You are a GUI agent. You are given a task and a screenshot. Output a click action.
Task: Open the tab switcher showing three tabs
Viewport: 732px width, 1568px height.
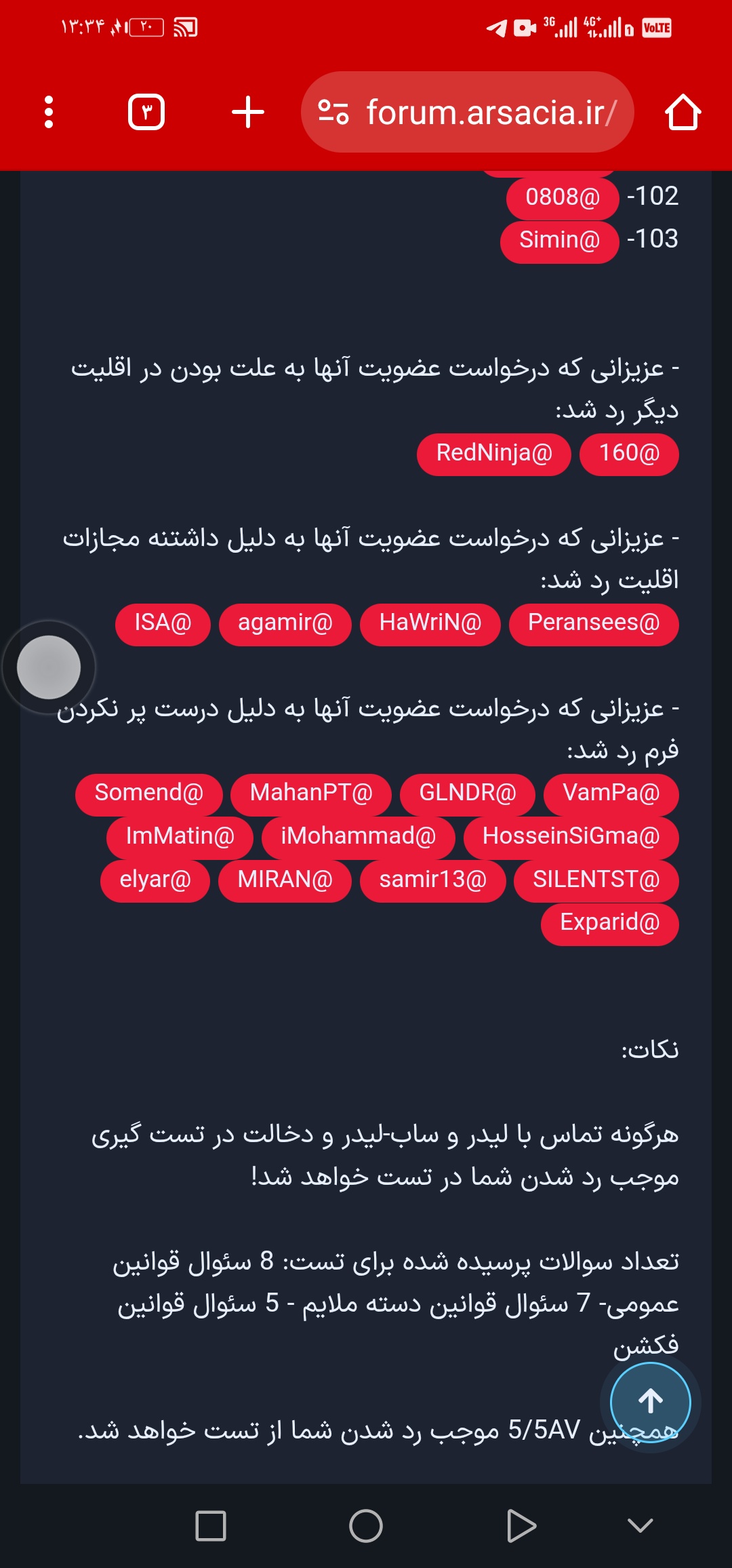146,112
